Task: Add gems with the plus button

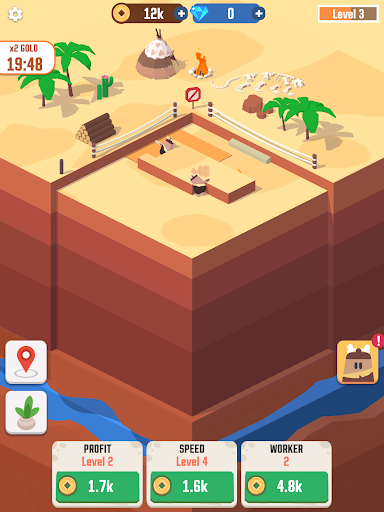Action: 259,14
